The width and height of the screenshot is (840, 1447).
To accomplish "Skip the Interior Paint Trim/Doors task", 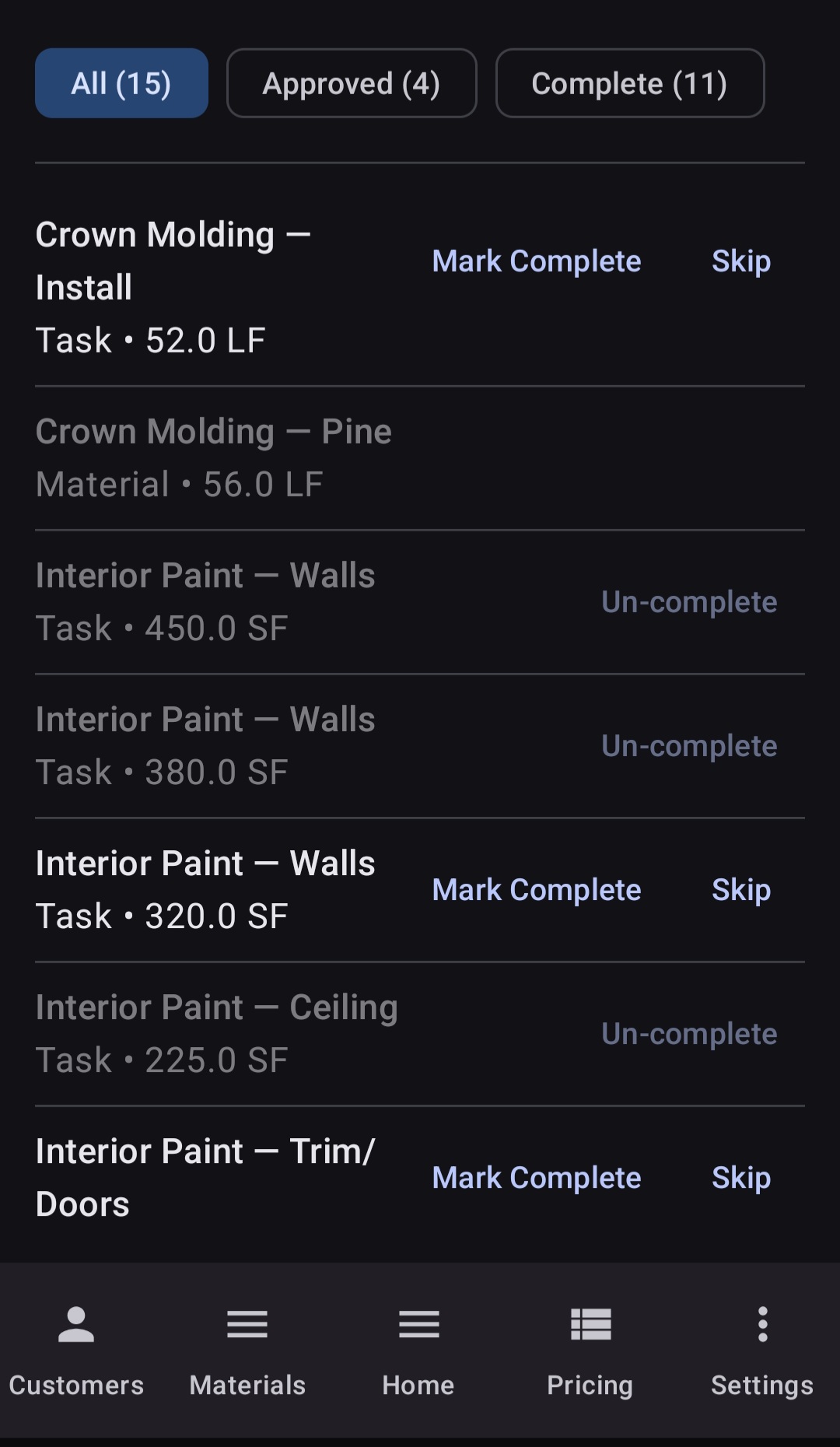I will 740,1177.
